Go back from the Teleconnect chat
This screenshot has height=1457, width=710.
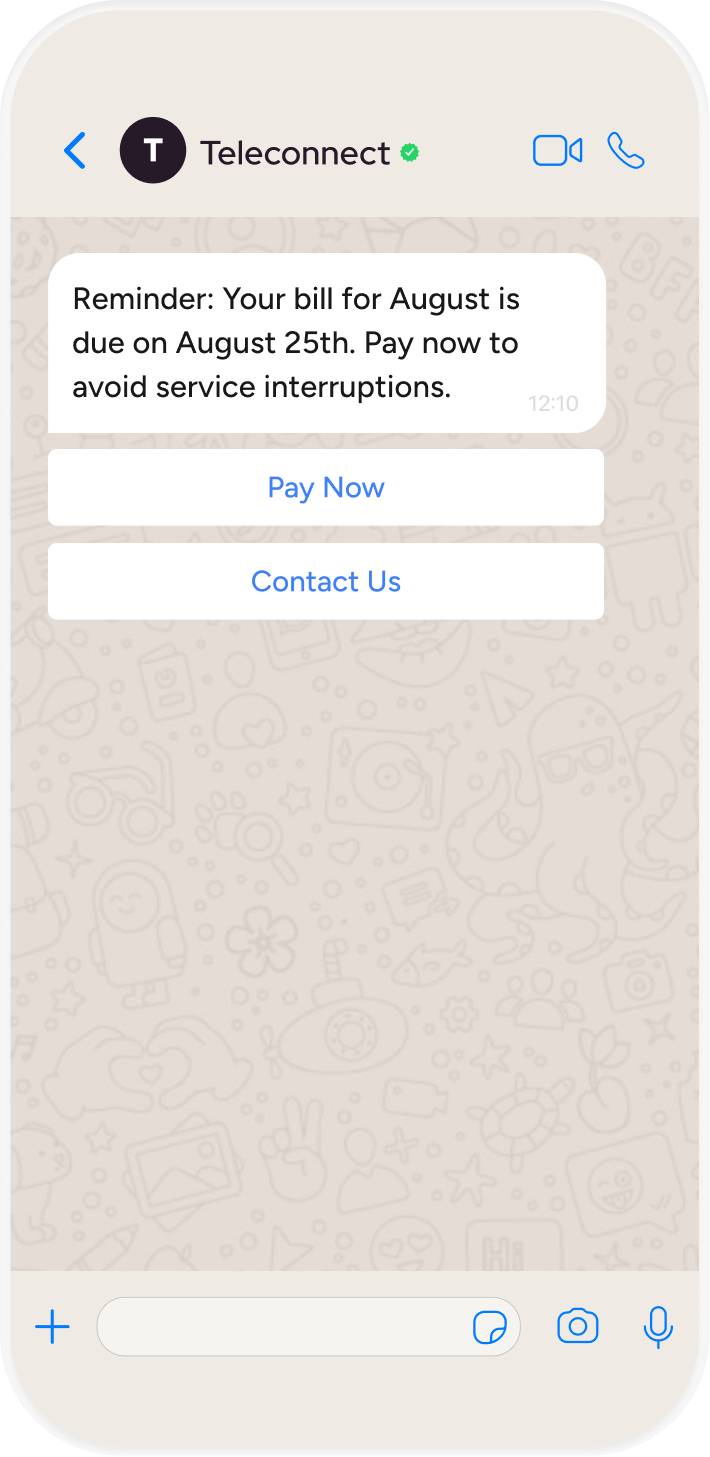click(75, 151)
